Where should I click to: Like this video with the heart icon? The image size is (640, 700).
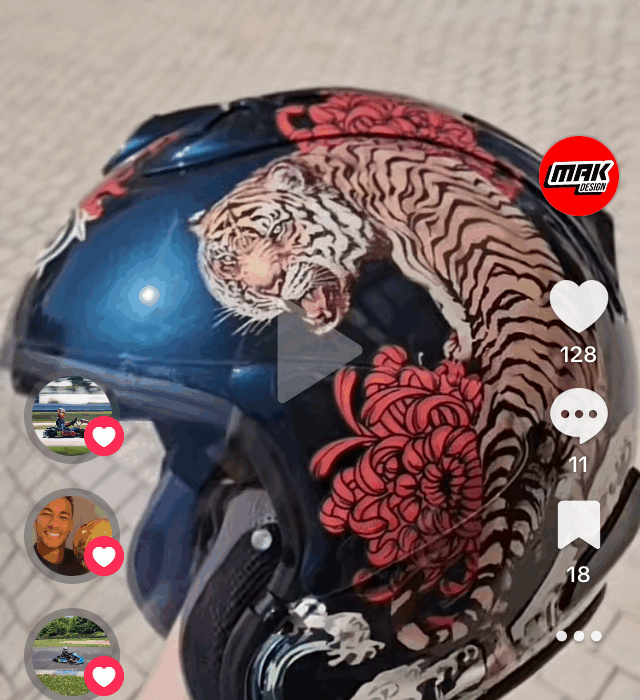point(579,306)
